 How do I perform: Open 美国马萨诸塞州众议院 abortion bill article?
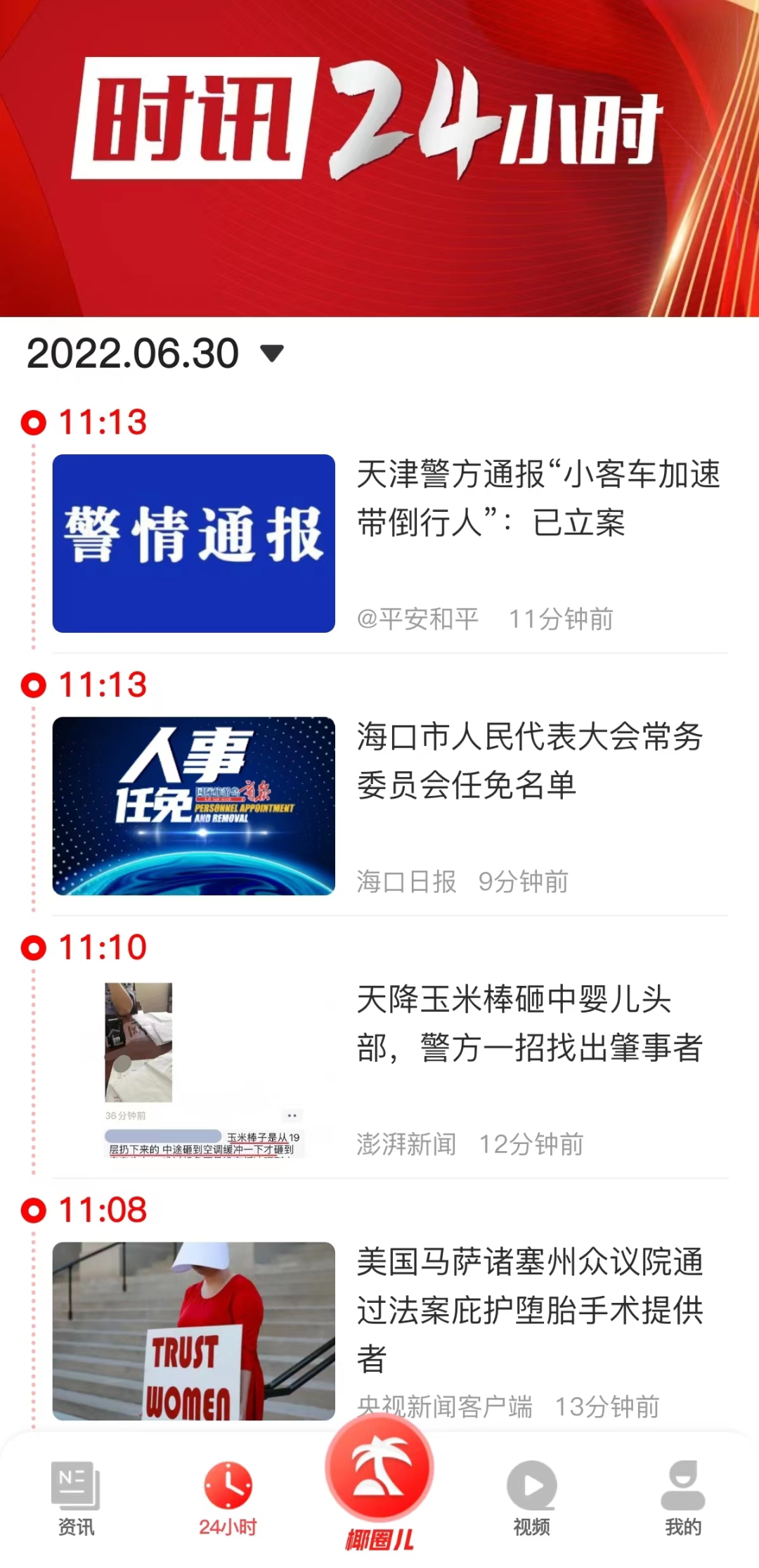point(530,1309)
